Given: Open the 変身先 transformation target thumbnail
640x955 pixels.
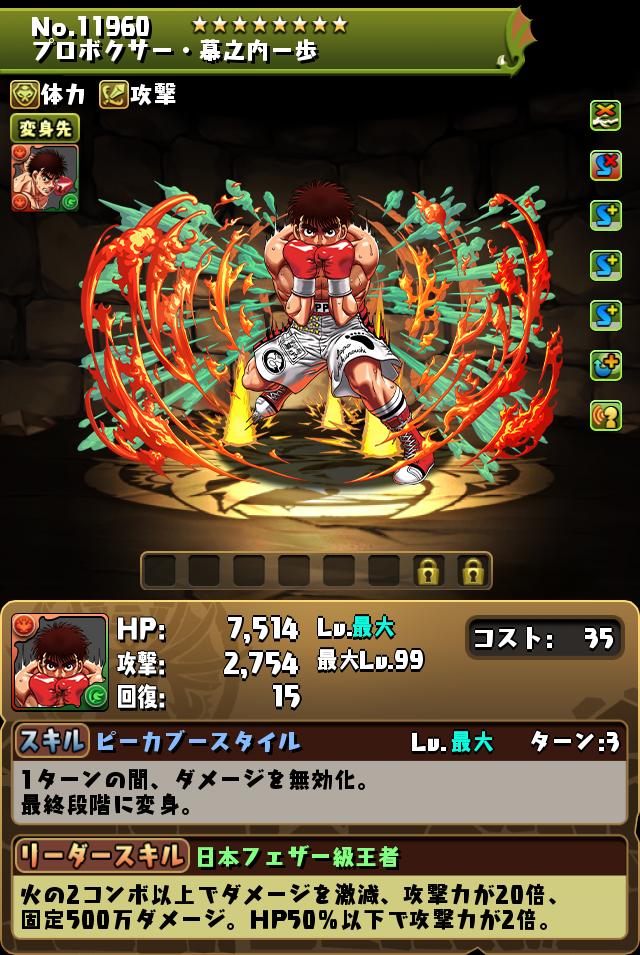Looking at the screenshot, I should point(45,178).
